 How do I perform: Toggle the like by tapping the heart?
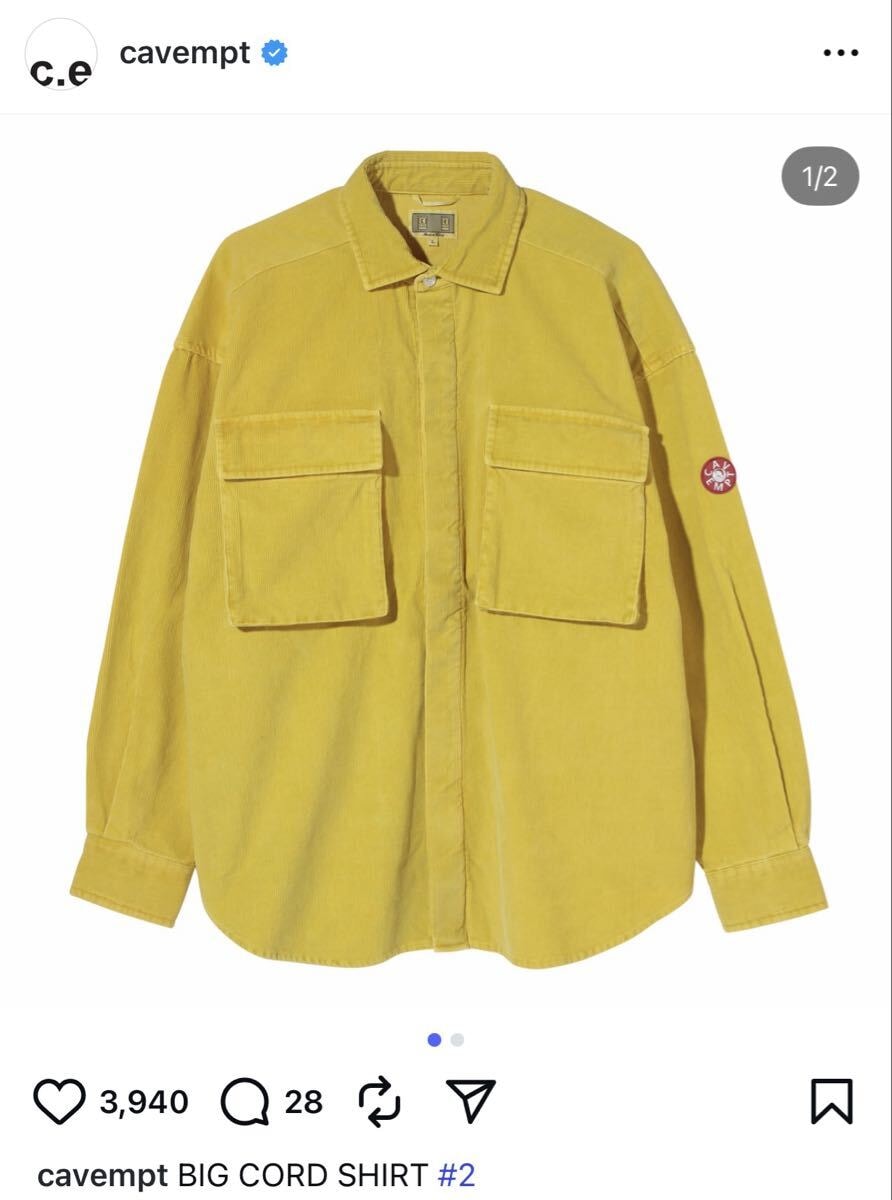[62, 1102]
